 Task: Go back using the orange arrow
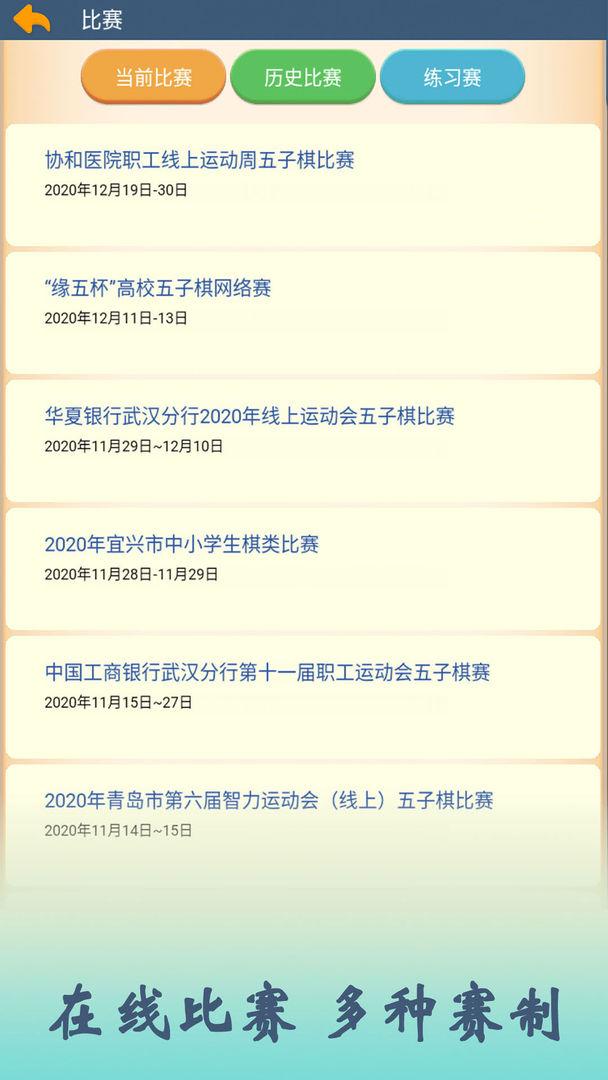31,19
